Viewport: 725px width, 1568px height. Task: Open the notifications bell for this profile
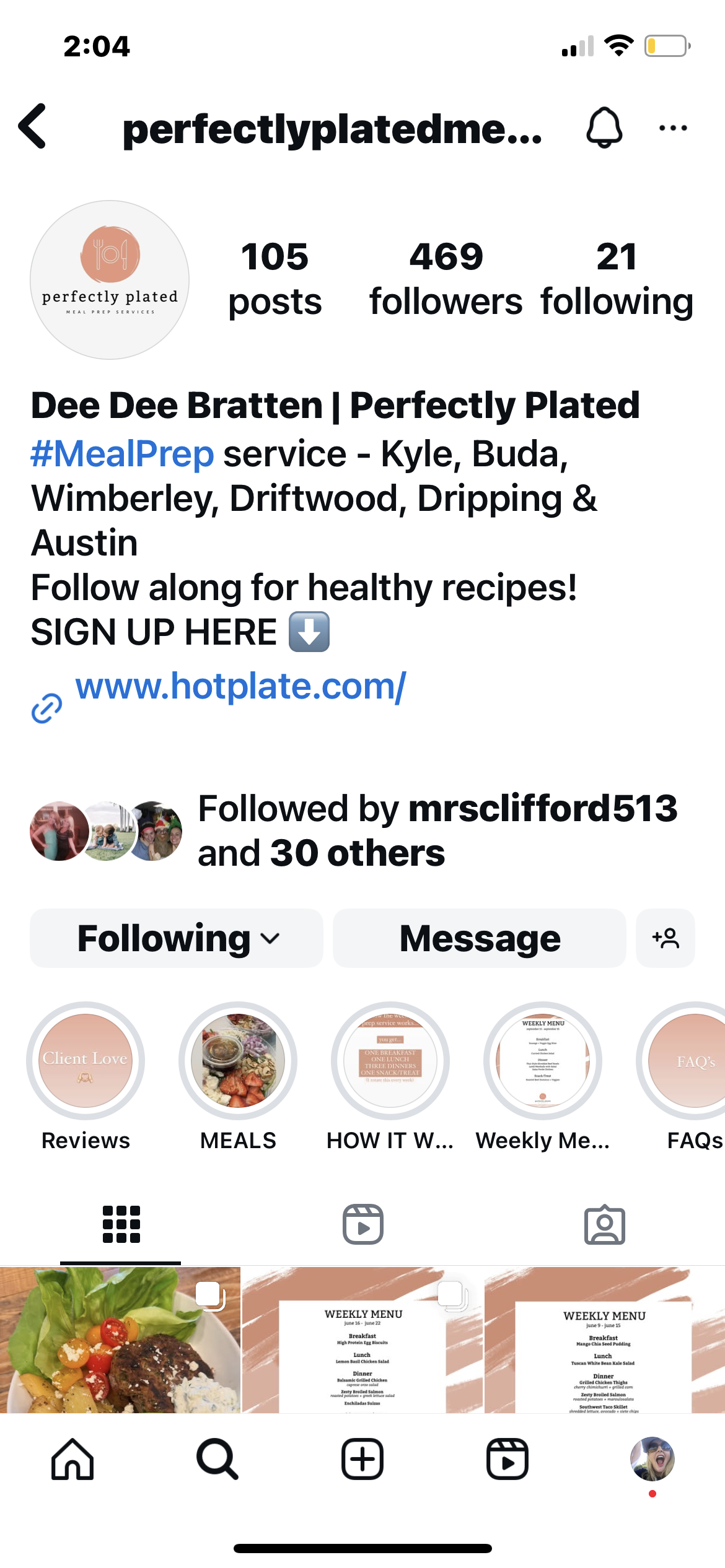(x=604, y=128)
